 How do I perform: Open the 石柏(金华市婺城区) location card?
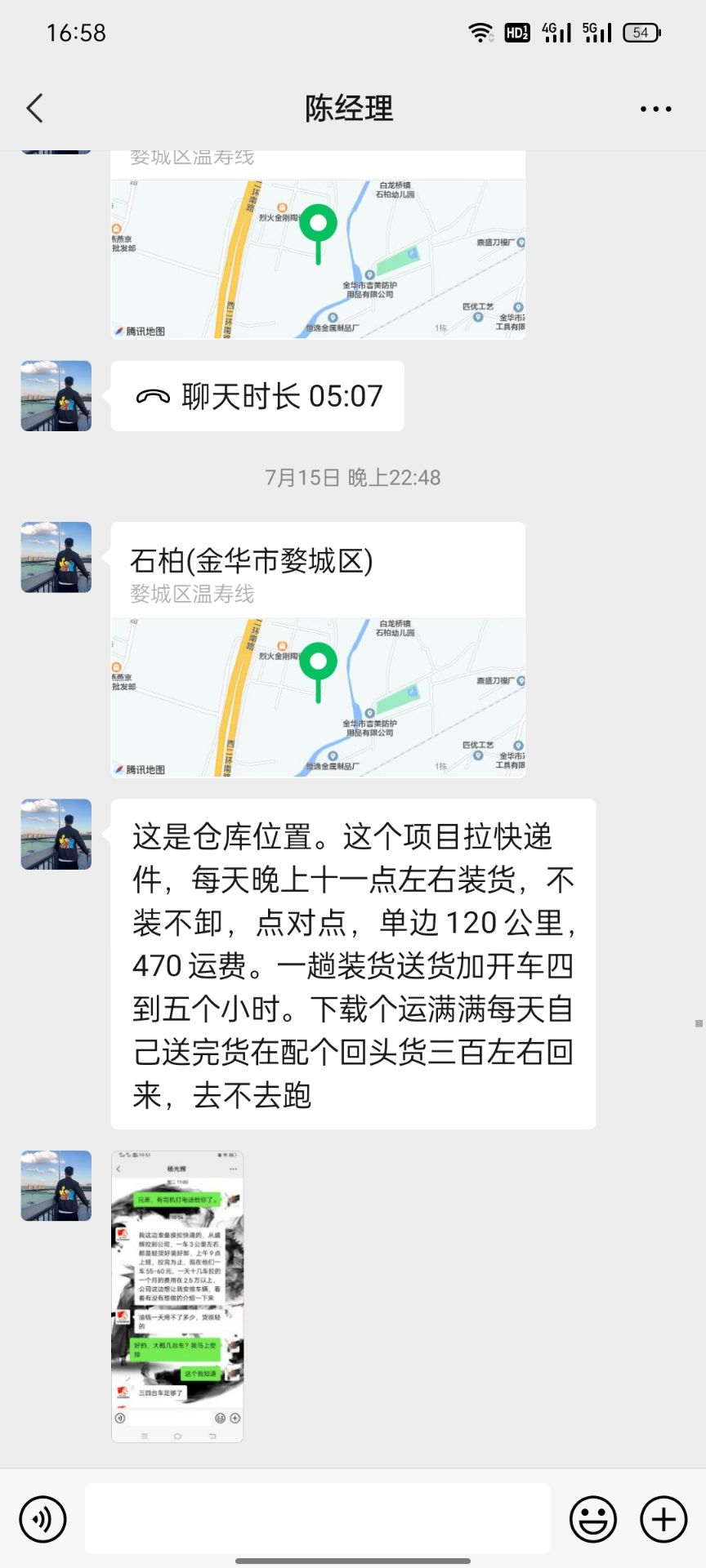[x=318, y=649]
